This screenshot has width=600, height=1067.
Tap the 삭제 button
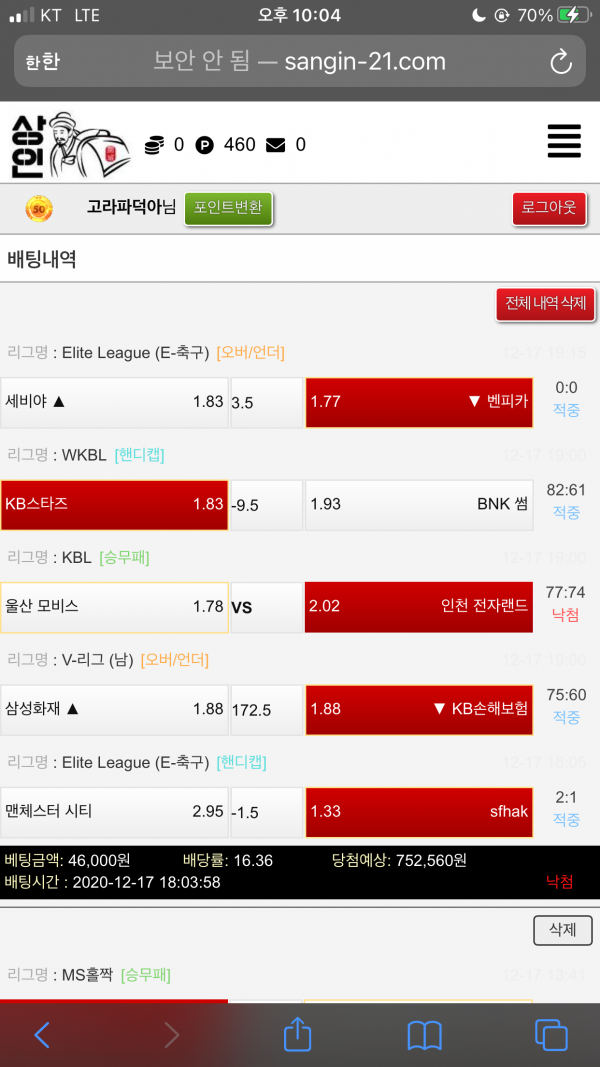(562, 929)
